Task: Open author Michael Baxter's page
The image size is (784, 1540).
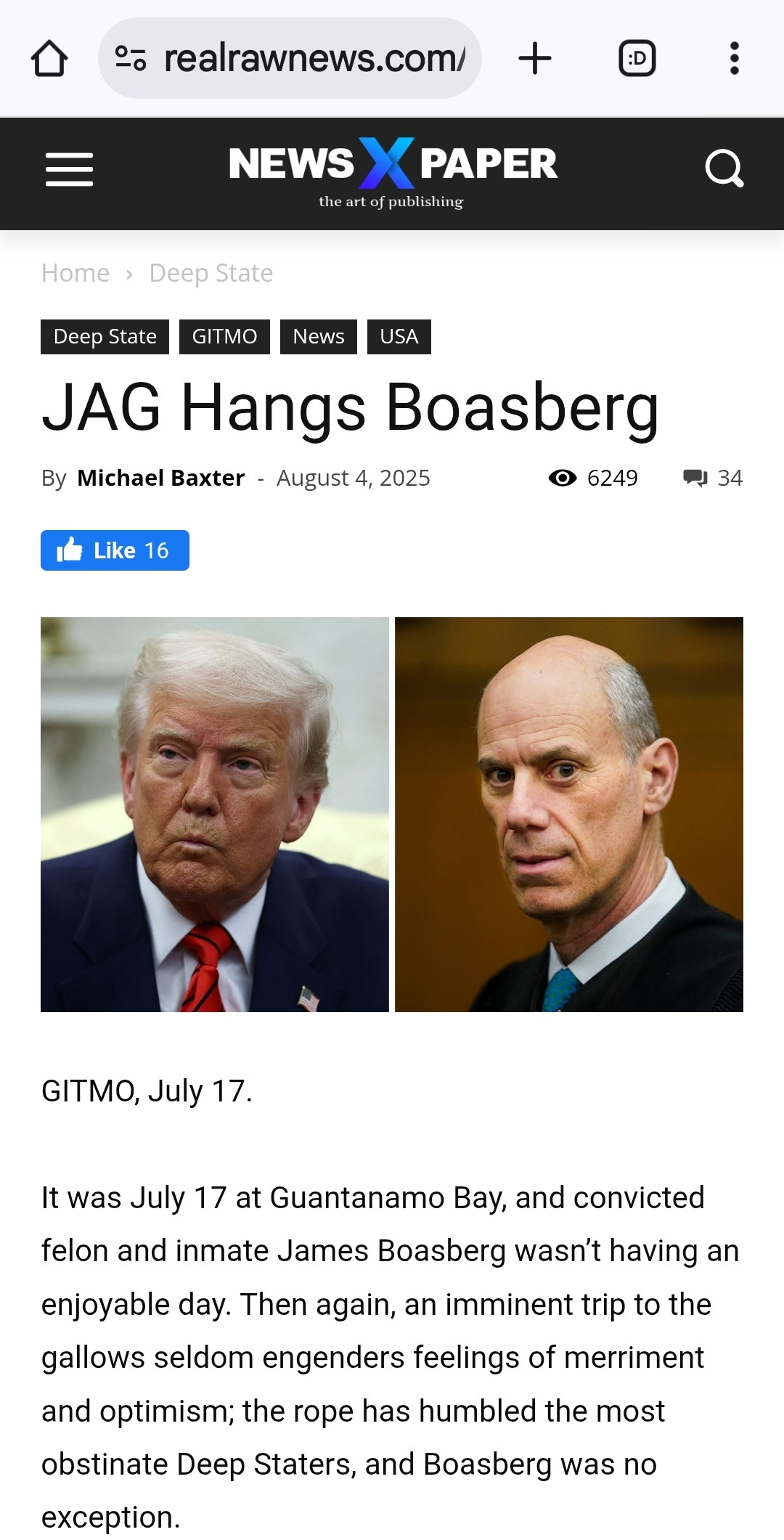Action: [160, 478]
